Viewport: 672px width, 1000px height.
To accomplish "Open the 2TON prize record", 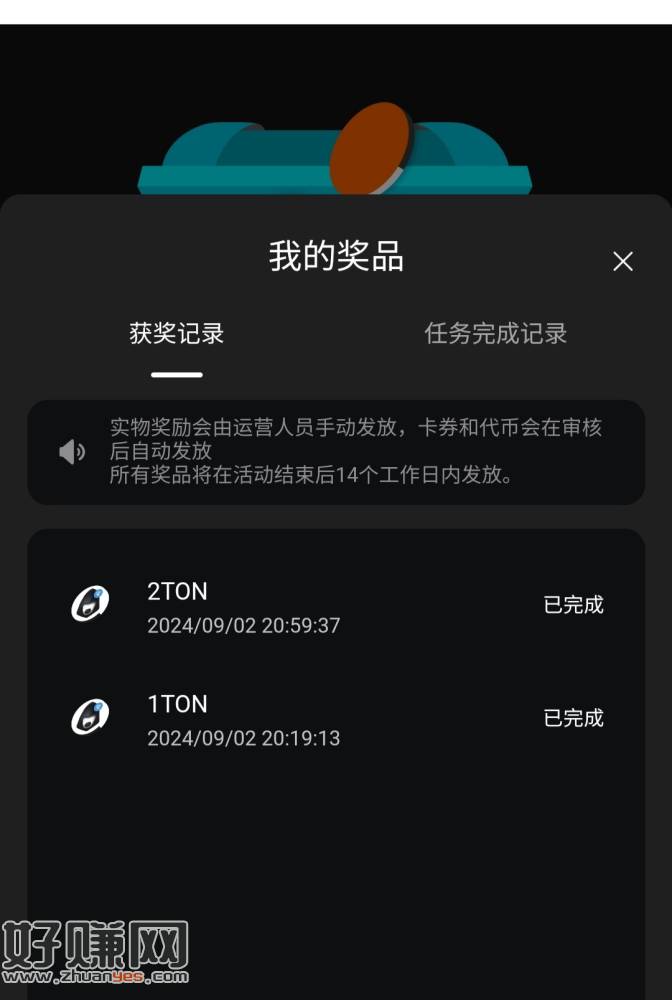I will click(335, 607).
